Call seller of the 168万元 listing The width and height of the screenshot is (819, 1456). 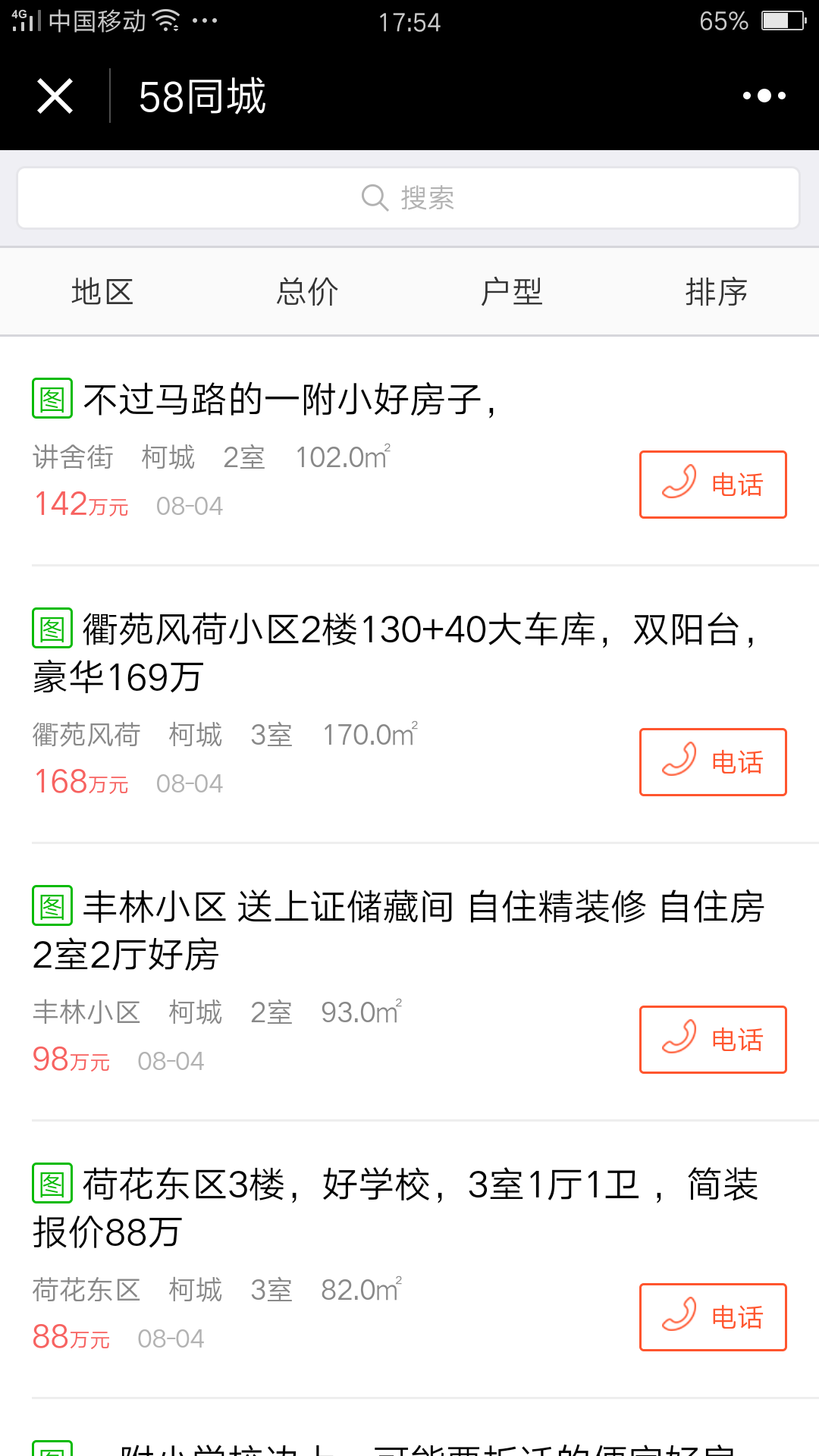[x=713, y=762]
